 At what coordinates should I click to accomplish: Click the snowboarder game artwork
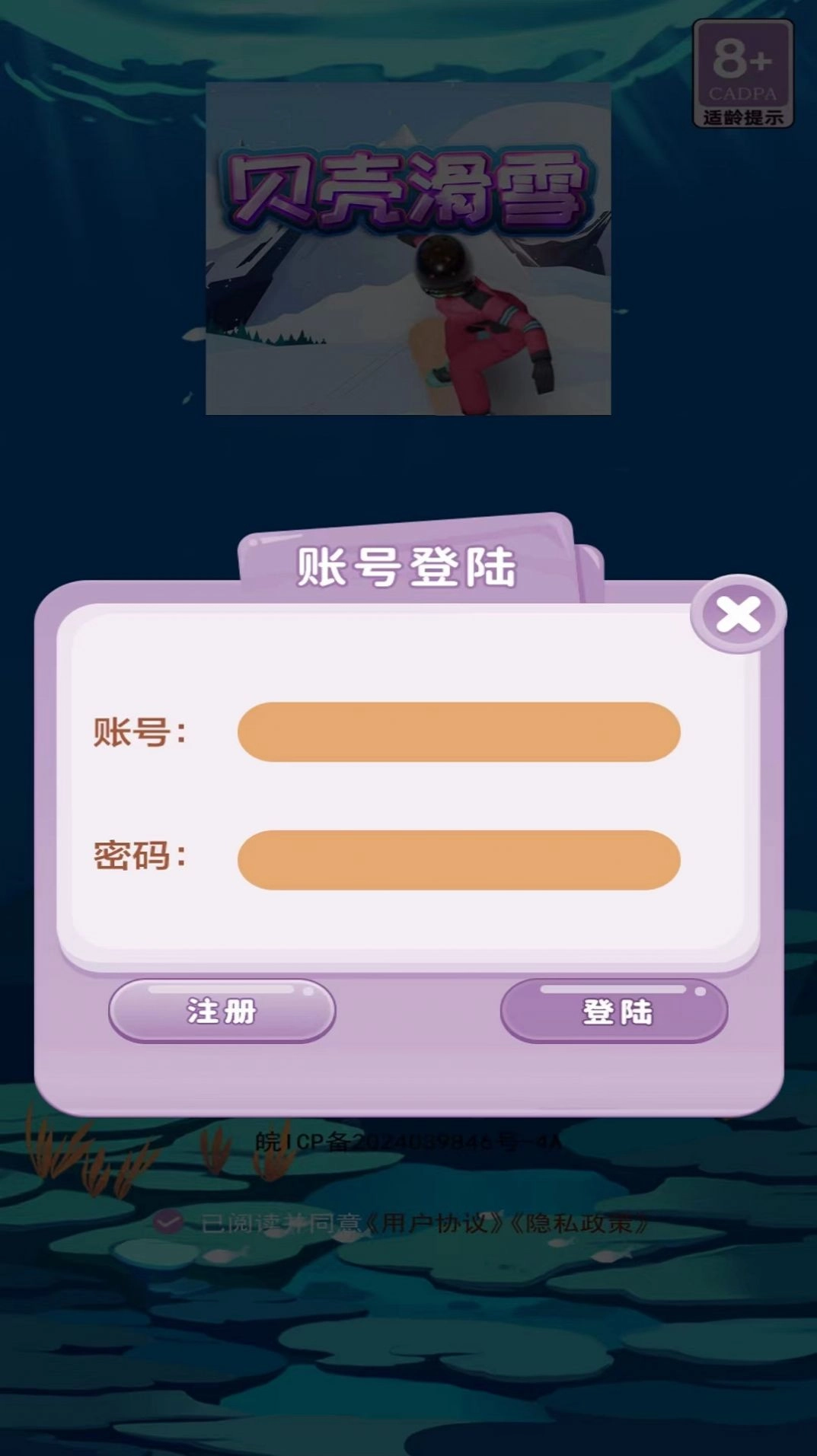pos(408,304)
